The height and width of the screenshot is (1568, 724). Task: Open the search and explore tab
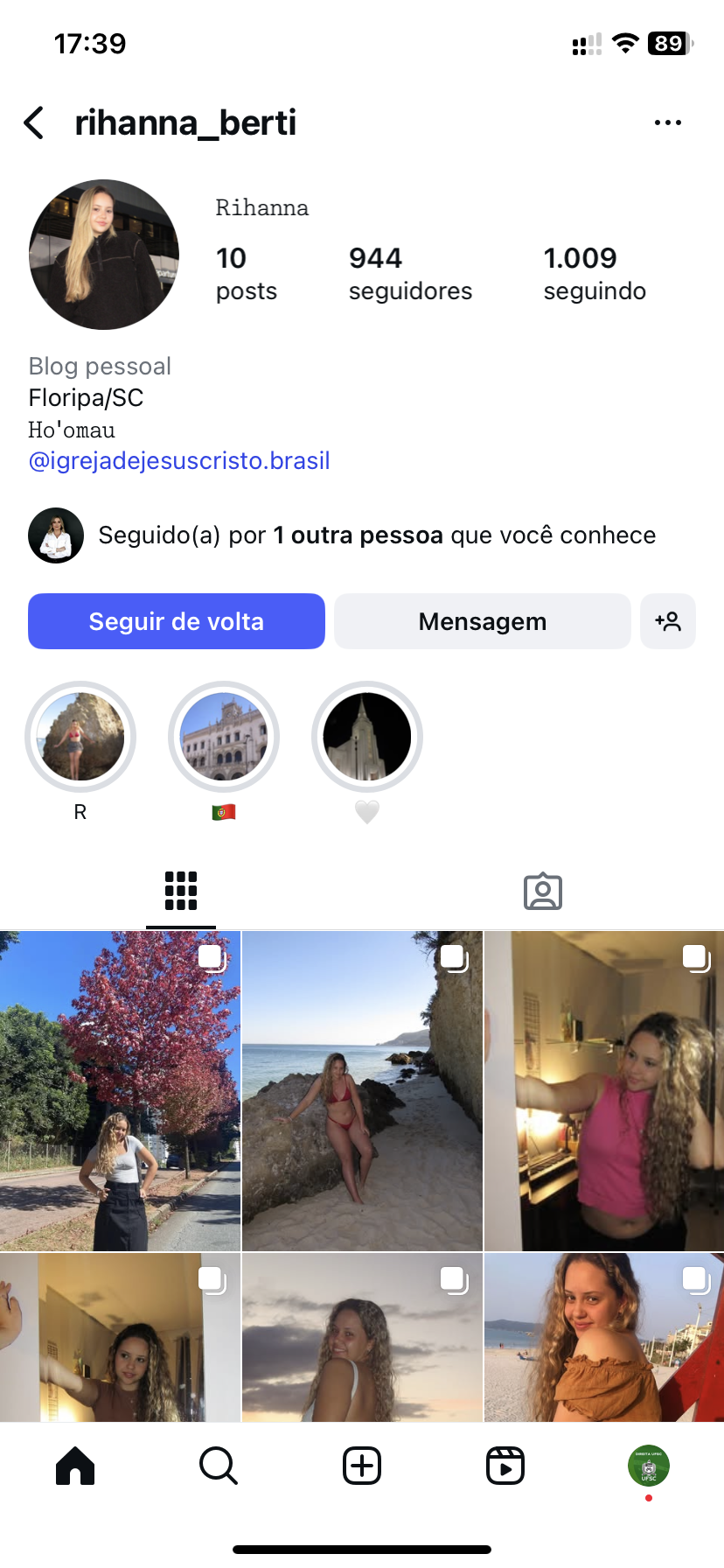tap(219, 1466)
